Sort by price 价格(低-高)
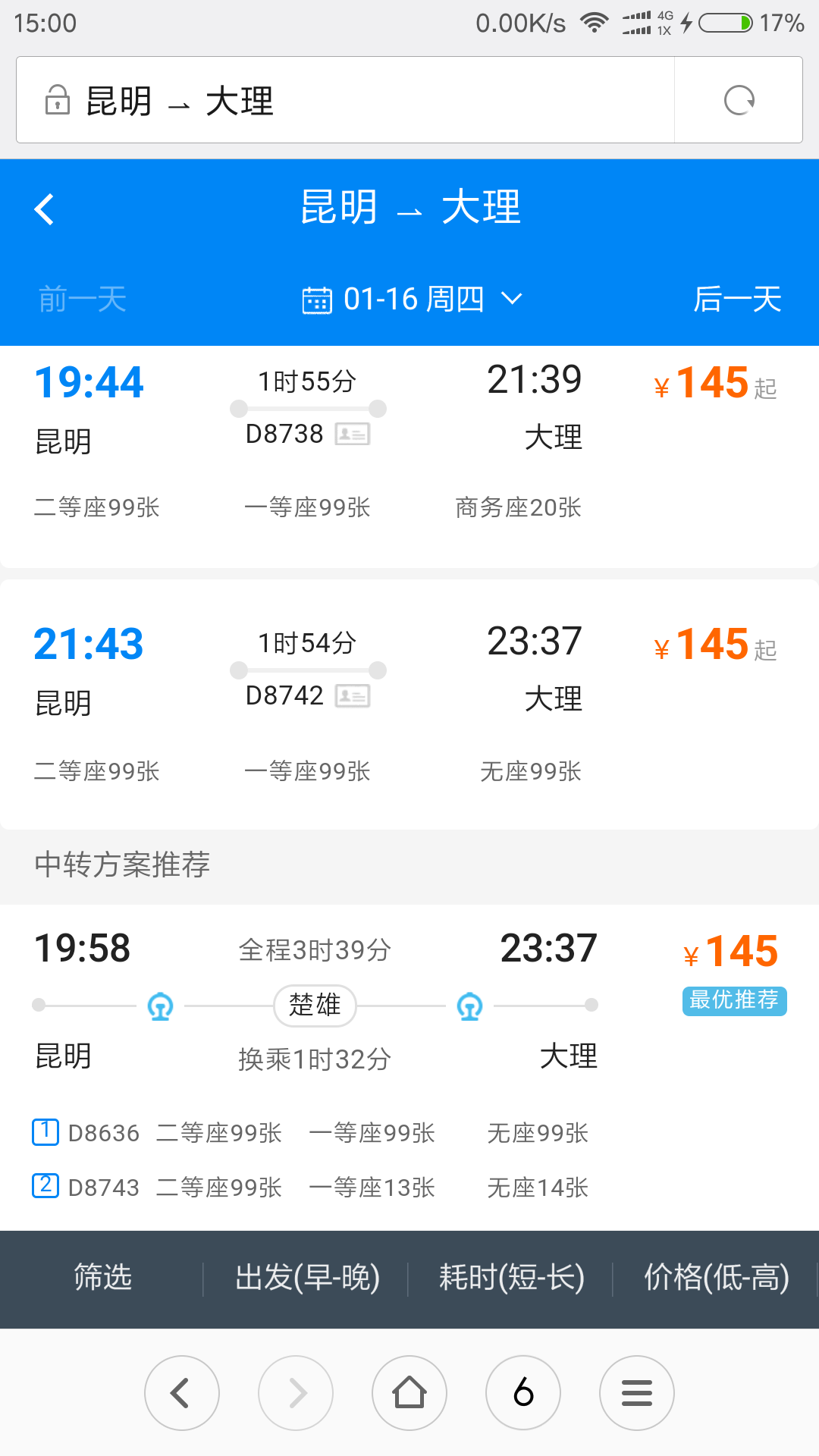Screen dimensions: 819x1456 tap(716, 1278)
